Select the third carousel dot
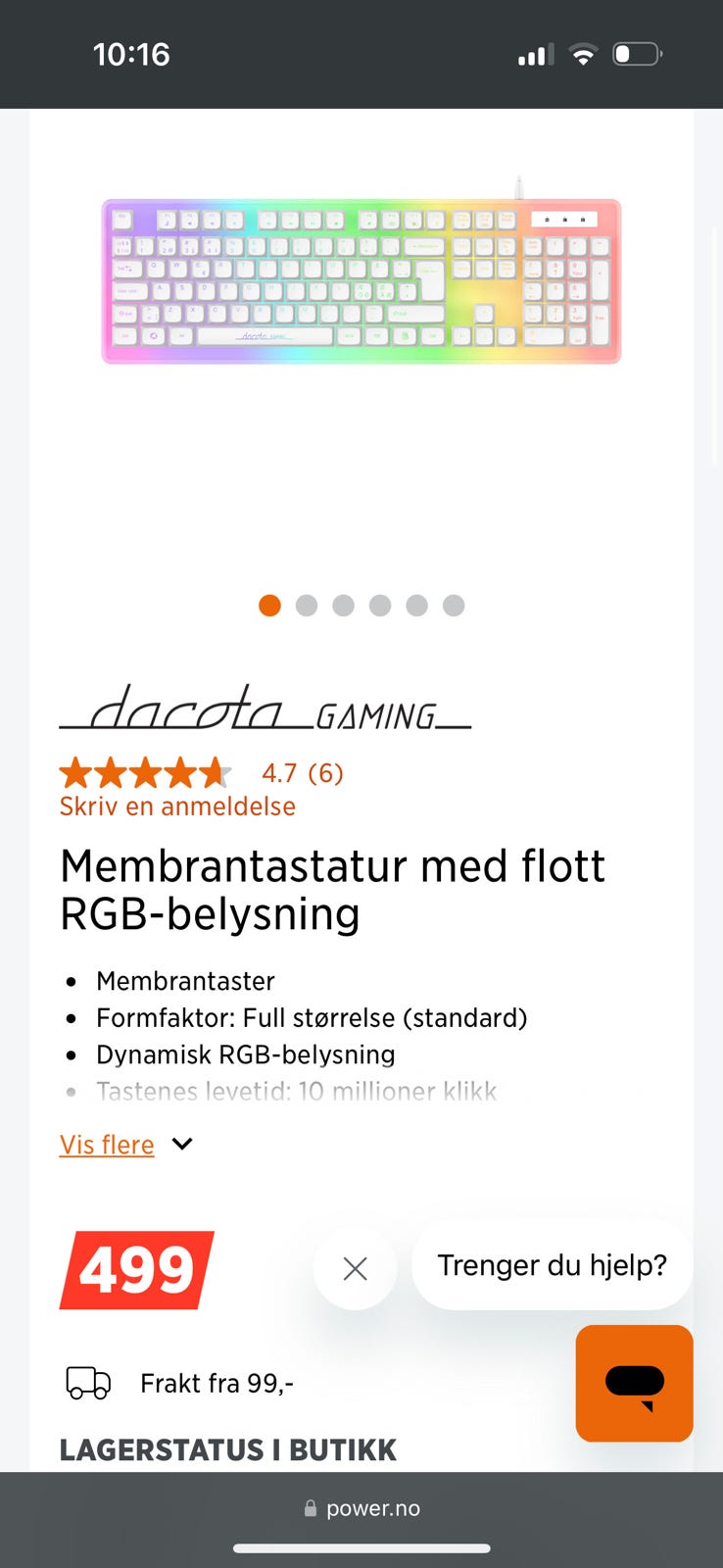 pos(343,606)
